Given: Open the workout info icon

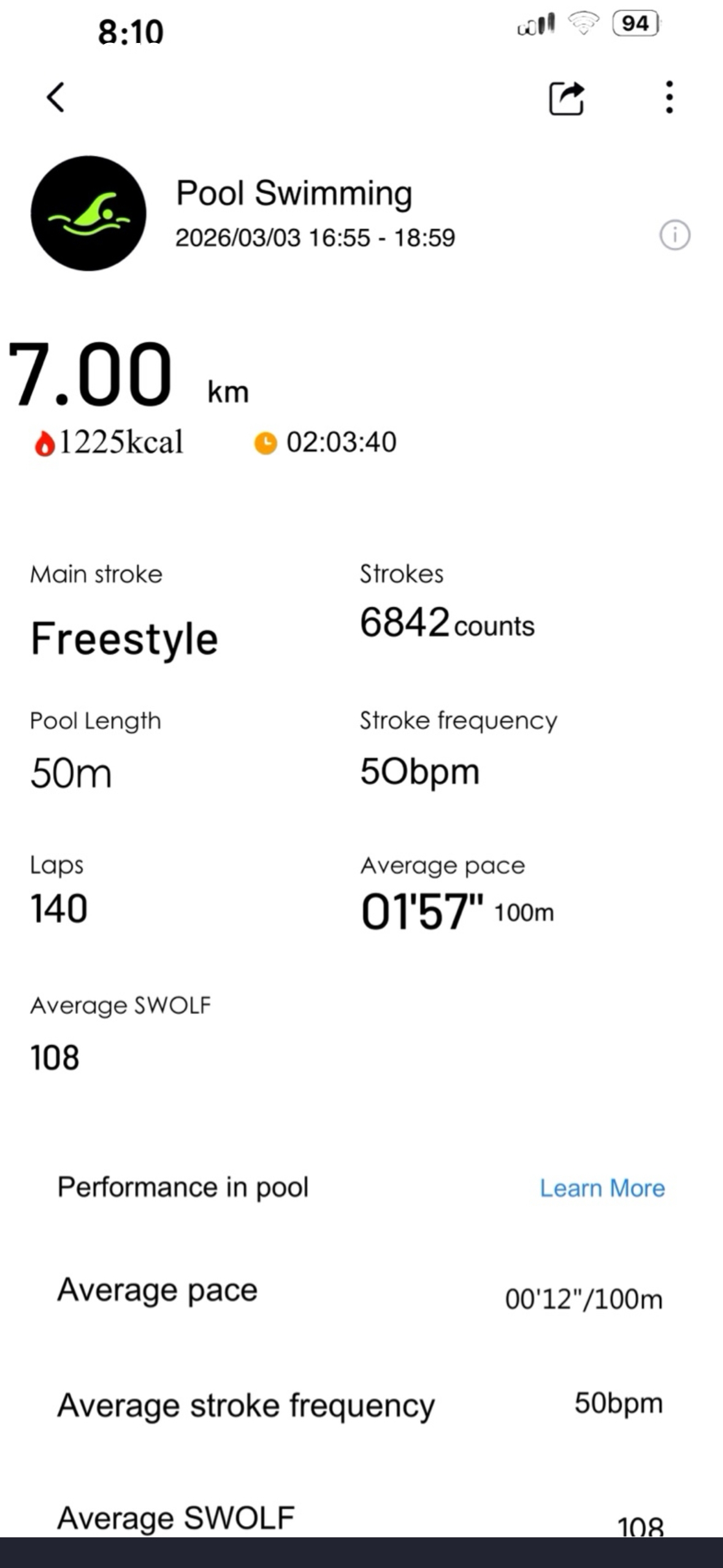Looking at the screenshot, I should 675,235.
